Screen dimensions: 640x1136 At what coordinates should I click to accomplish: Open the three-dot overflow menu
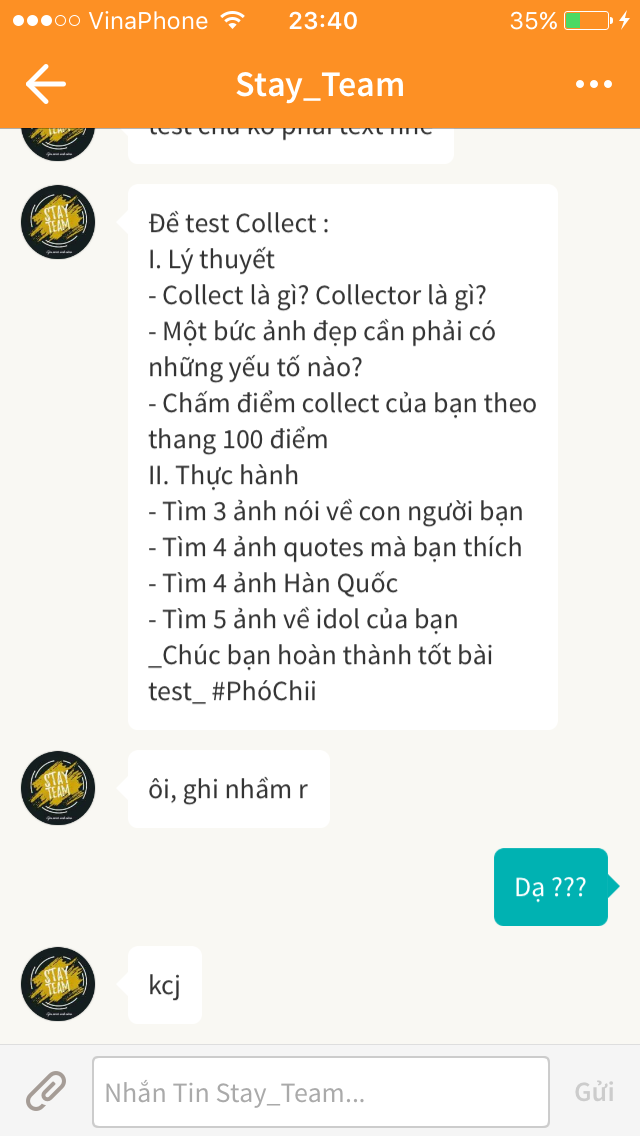point(594,84)
